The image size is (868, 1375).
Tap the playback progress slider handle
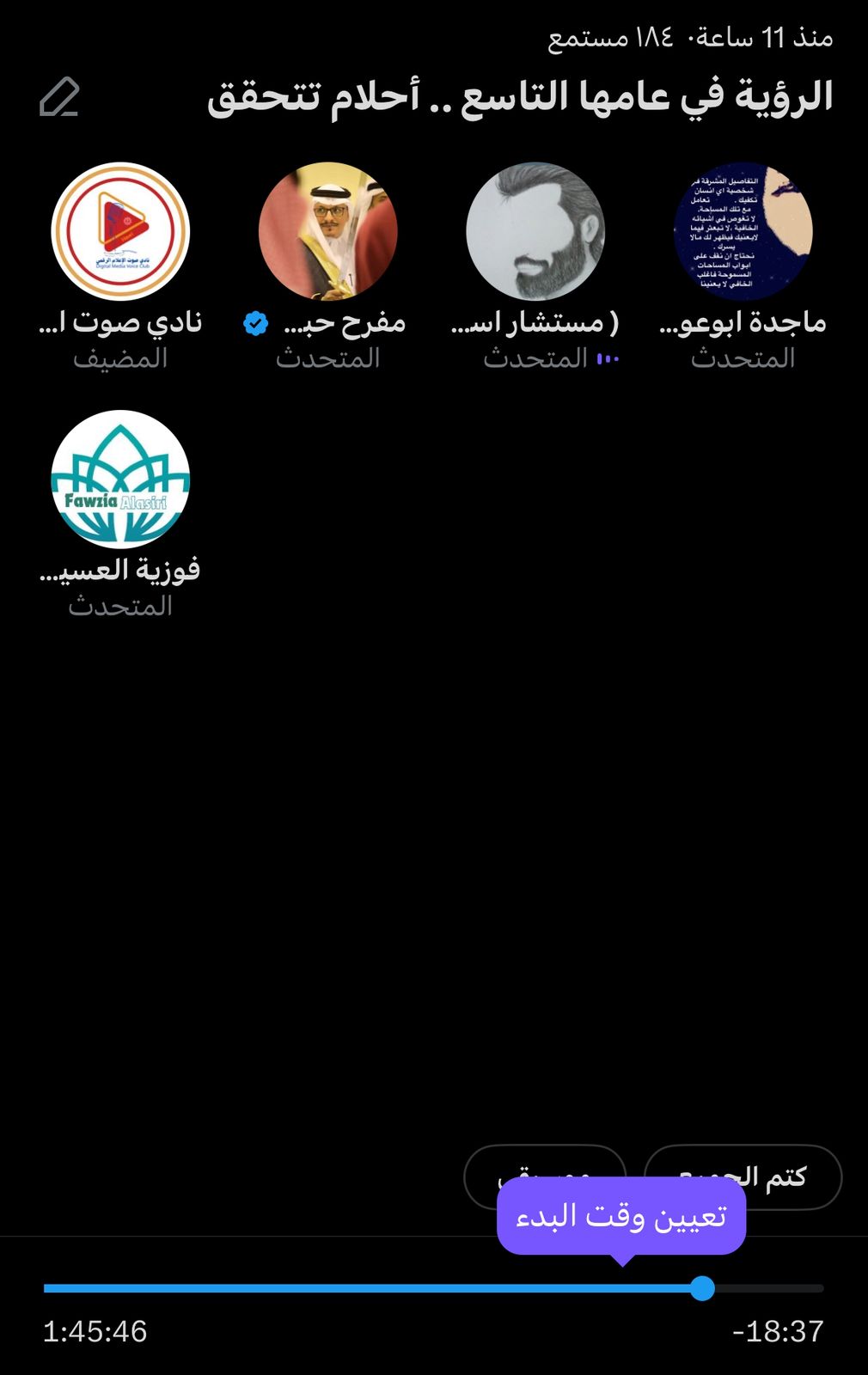[x=702, y=1288]
